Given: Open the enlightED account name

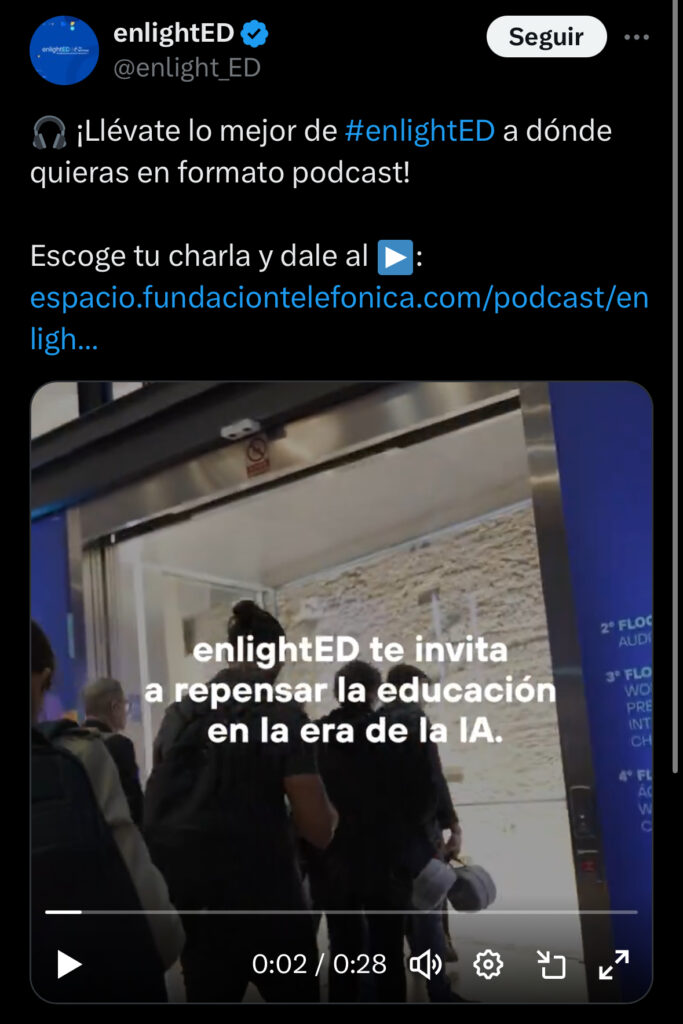Looking at the screenshot, I should pos(173,34).
